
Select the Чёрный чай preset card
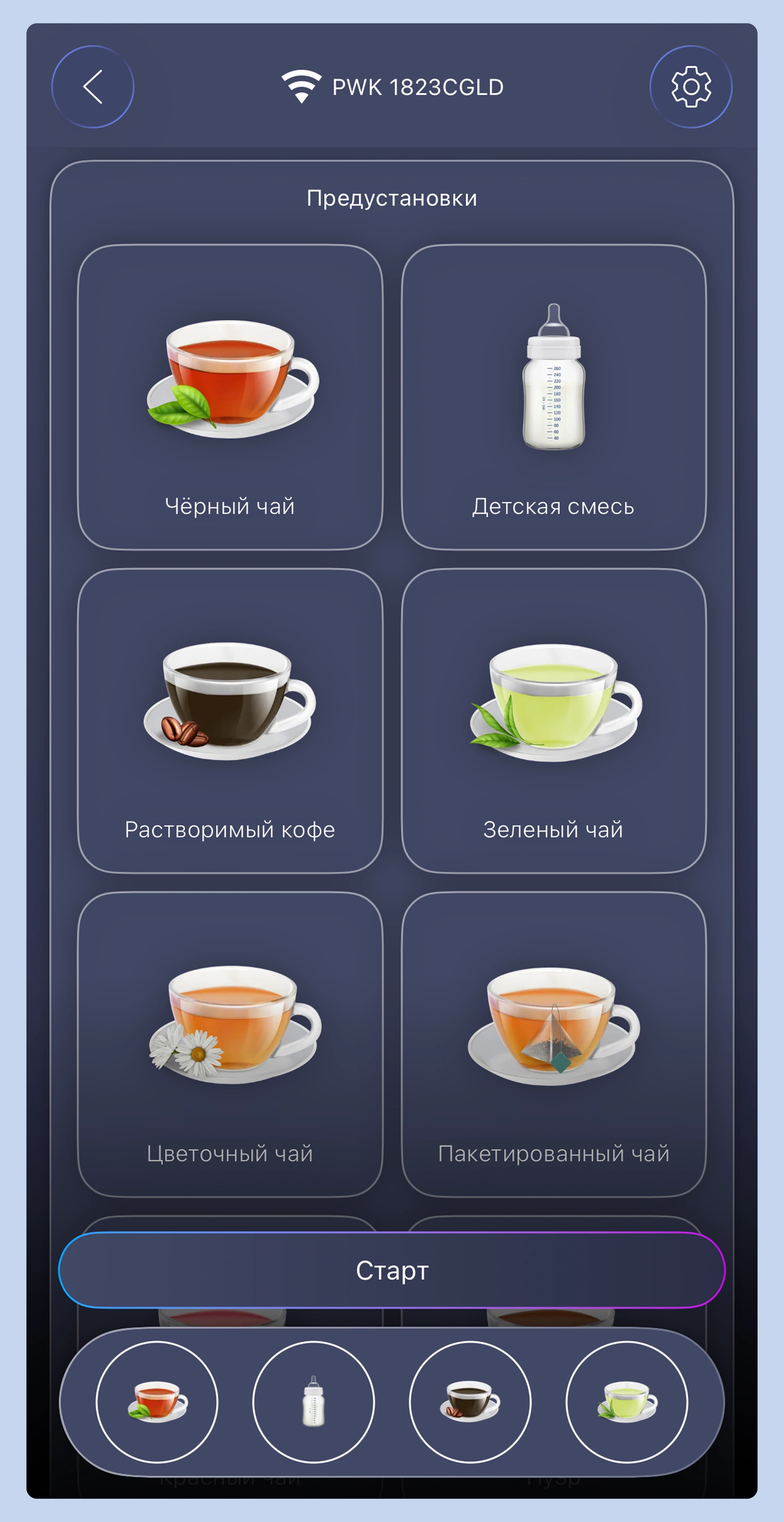tap(230, 397)
